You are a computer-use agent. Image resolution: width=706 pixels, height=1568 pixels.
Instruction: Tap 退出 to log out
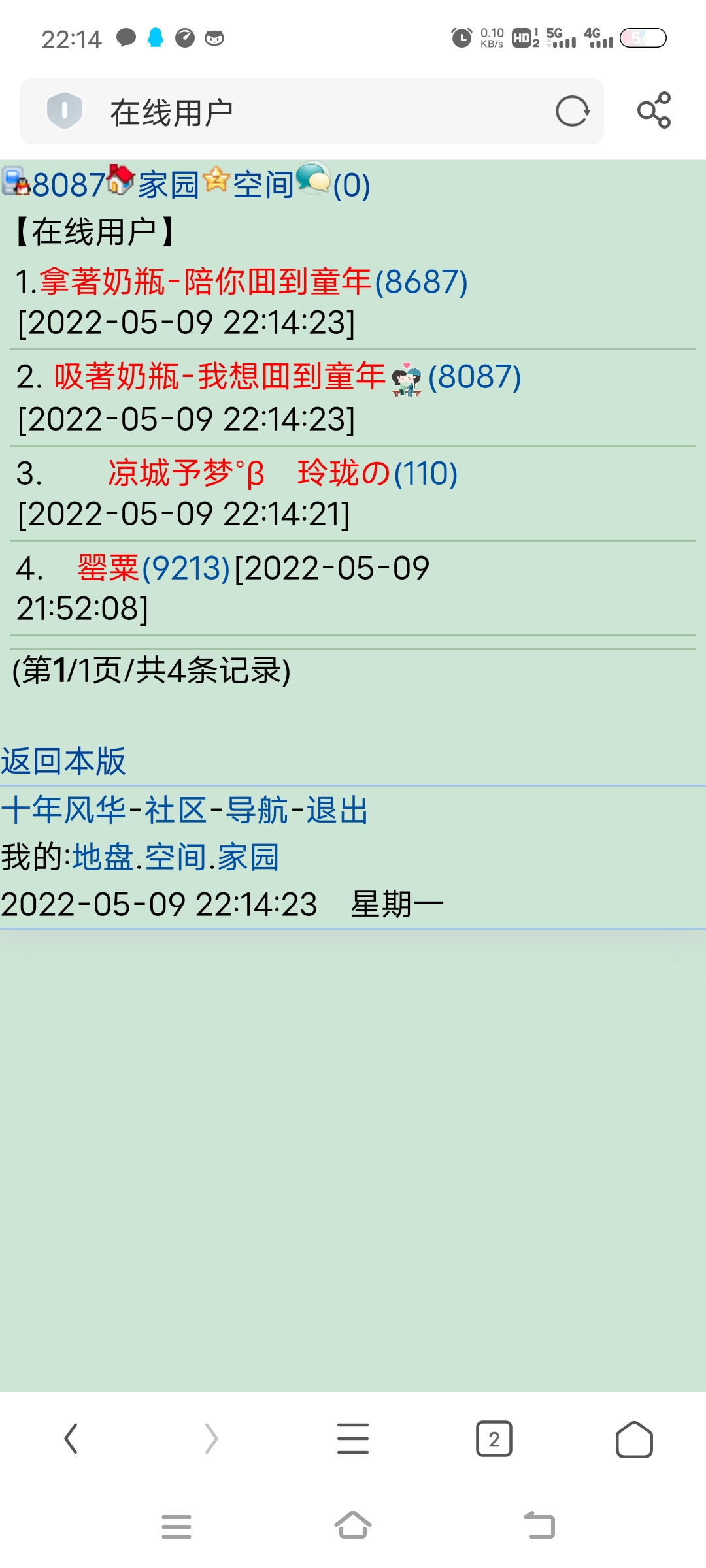coord(337,810)
